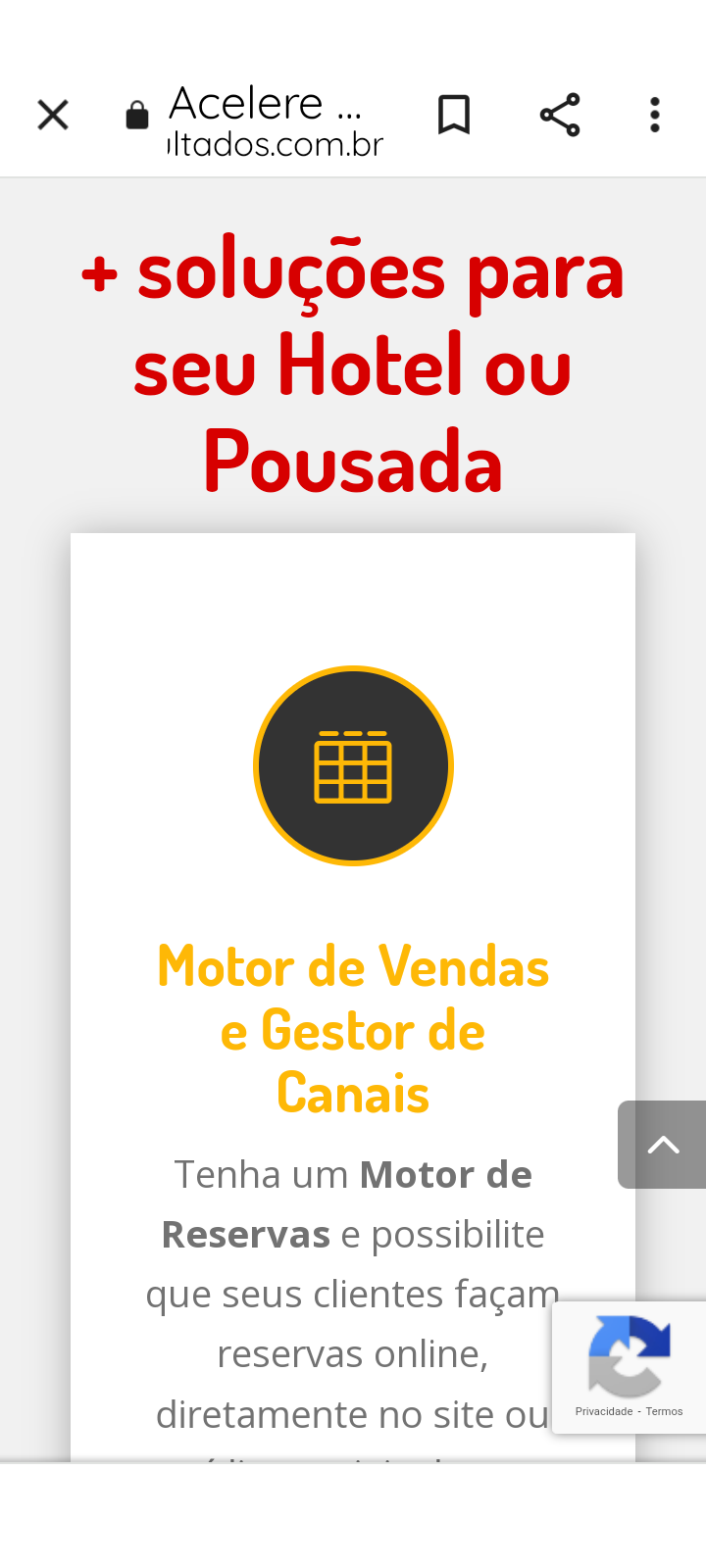
Task: Open the overflow menu
Action: click(x=655, y=116)
